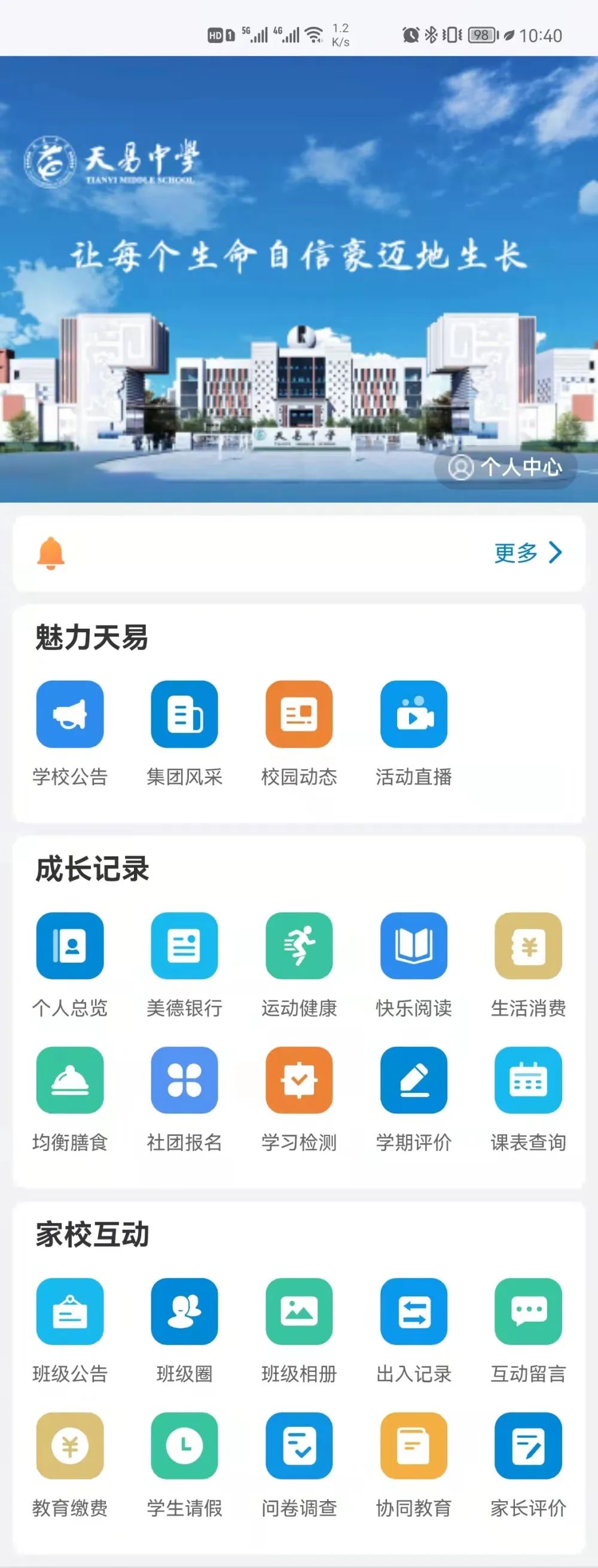Open 均衡膳食 meals
Screen dimensions: 598x1568
click(x=70, y=1080)
